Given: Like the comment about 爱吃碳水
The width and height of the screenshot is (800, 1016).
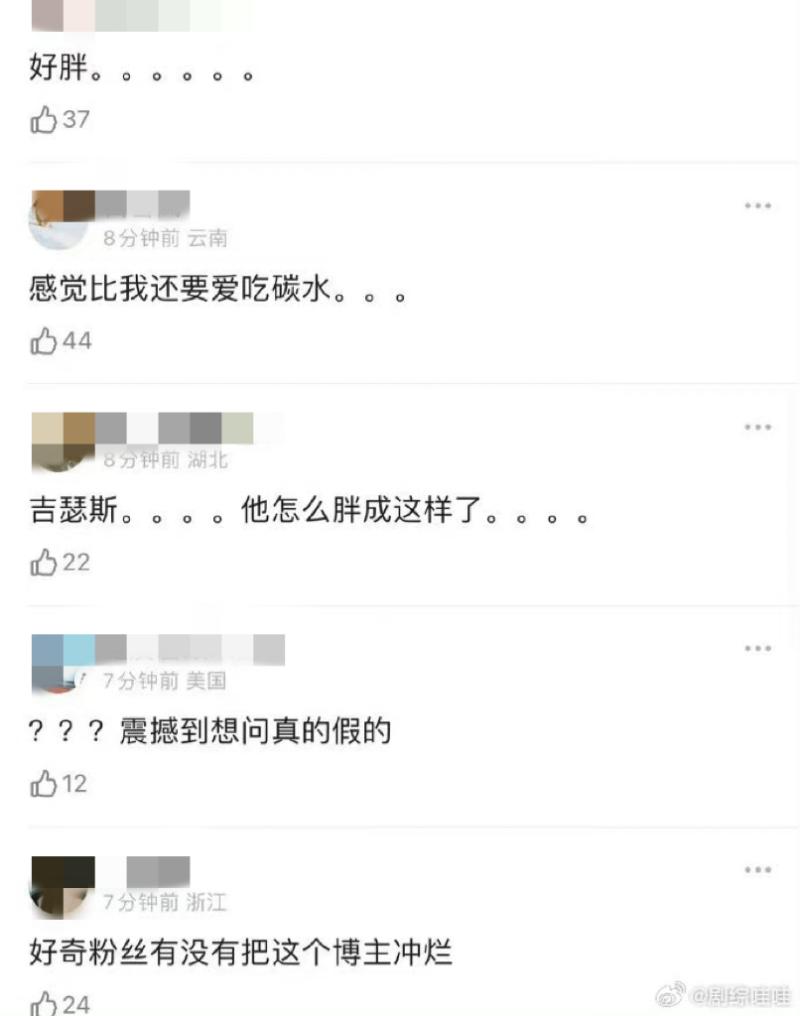Looking at the screenshot, I should [44, 342].
